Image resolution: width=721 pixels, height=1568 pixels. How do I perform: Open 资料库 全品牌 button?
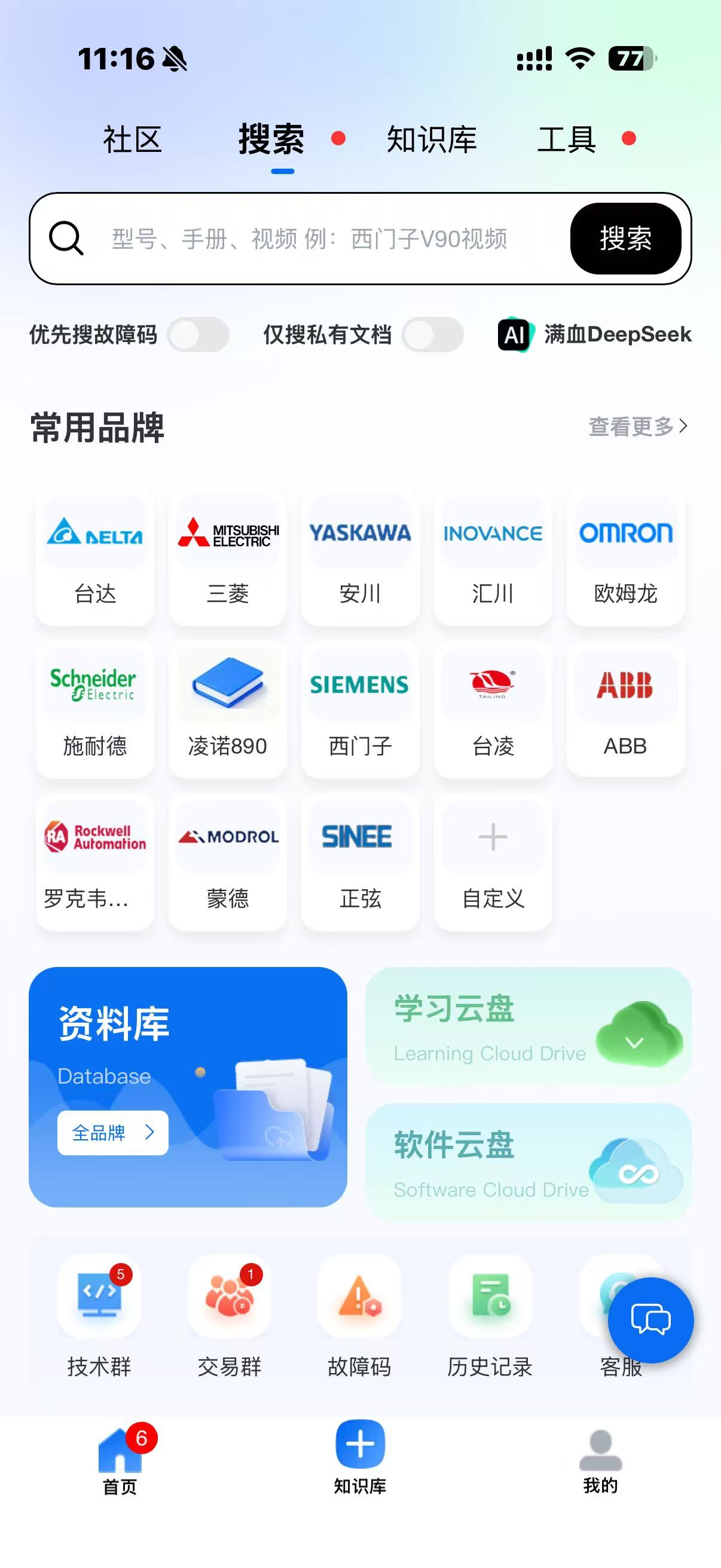point(112,1132)
